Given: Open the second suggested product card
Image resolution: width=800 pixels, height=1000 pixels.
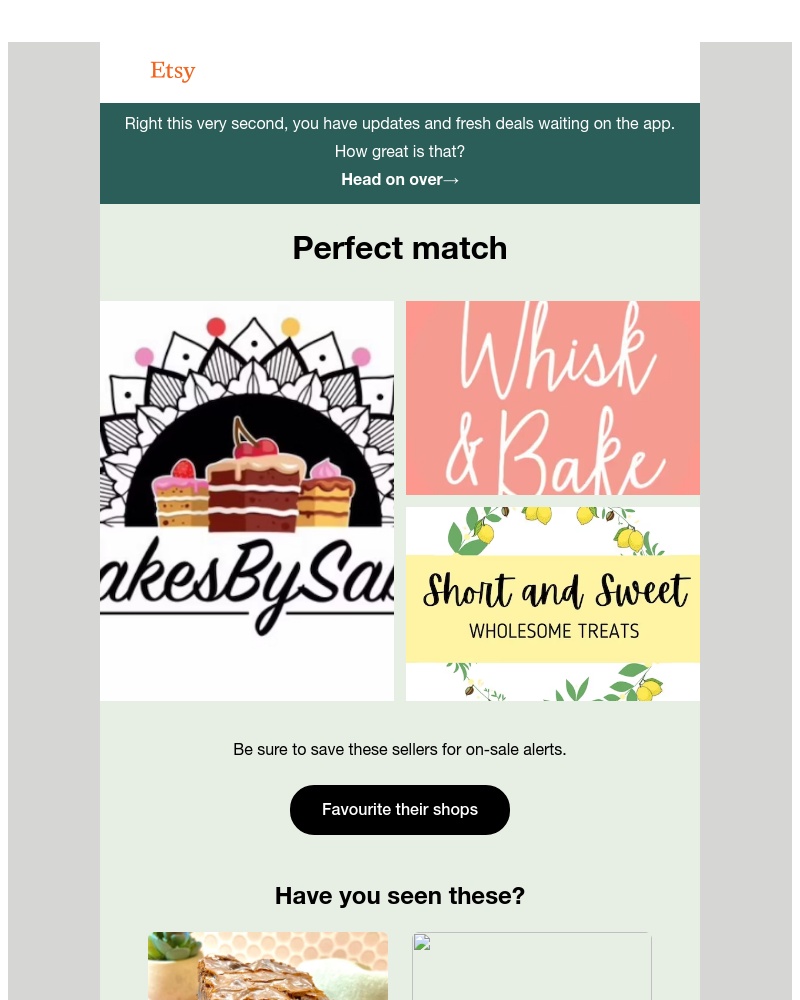Looking at the screenshot, I should [531, 966].
